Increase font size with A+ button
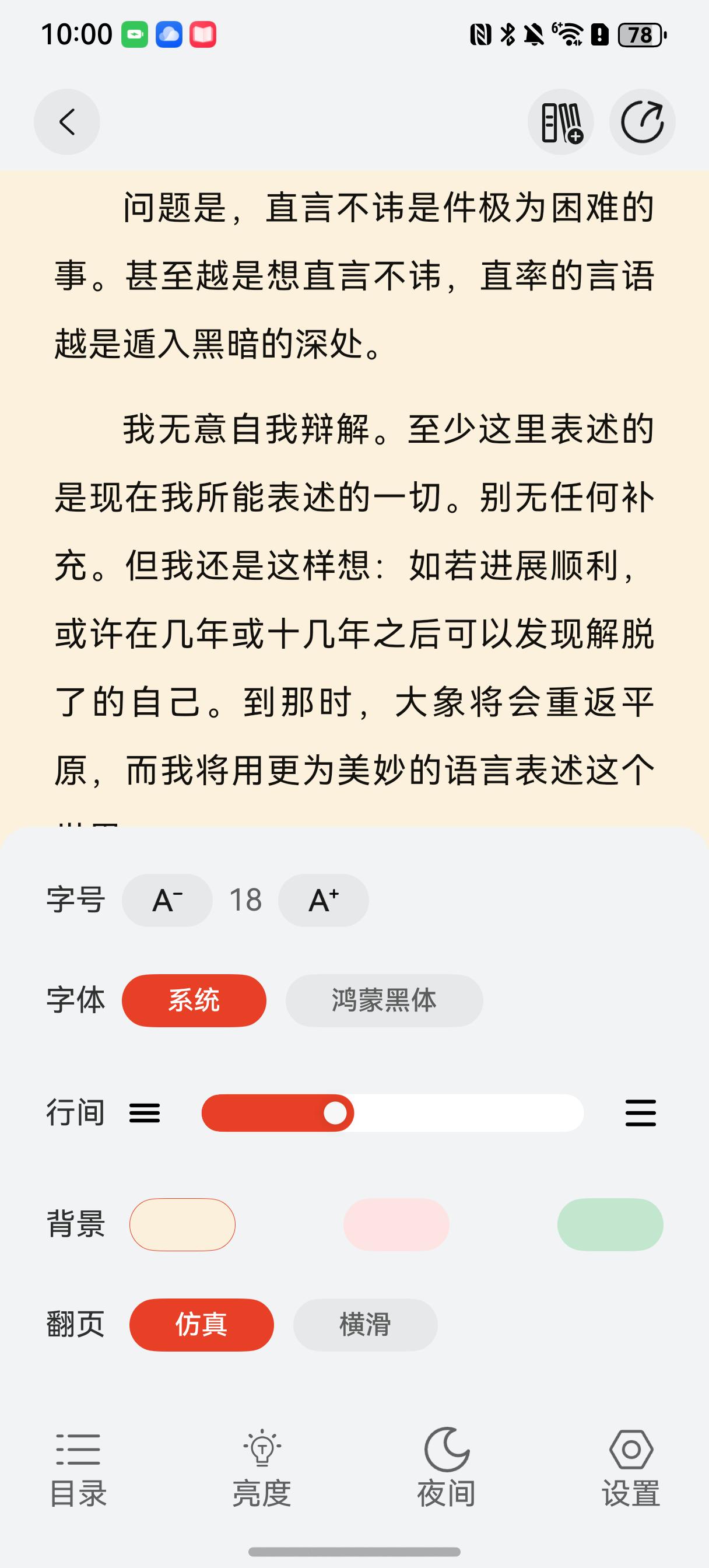 pyautogui.click(x=323, y=900)
